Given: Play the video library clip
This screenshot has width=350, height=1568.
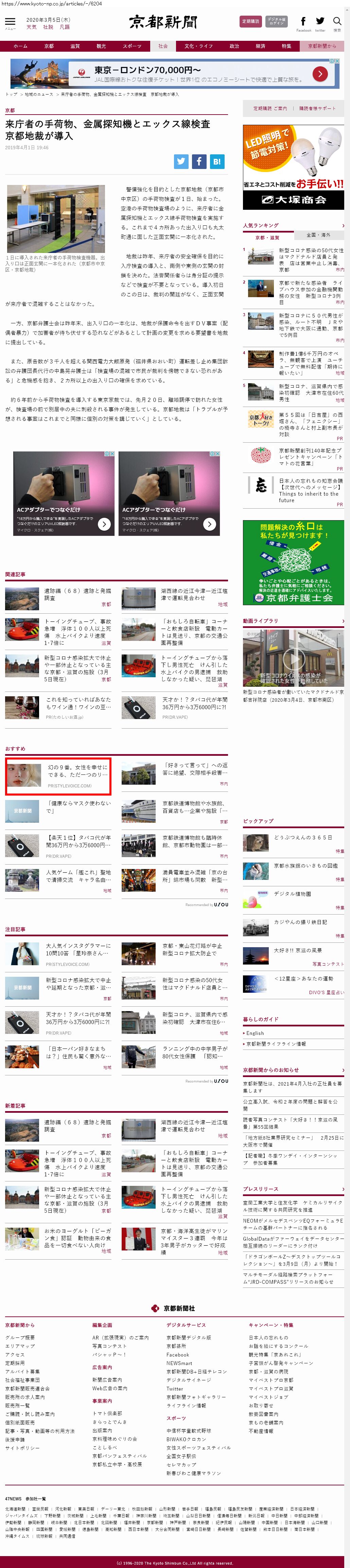Looking at the screenshot, I should point(293,658).
